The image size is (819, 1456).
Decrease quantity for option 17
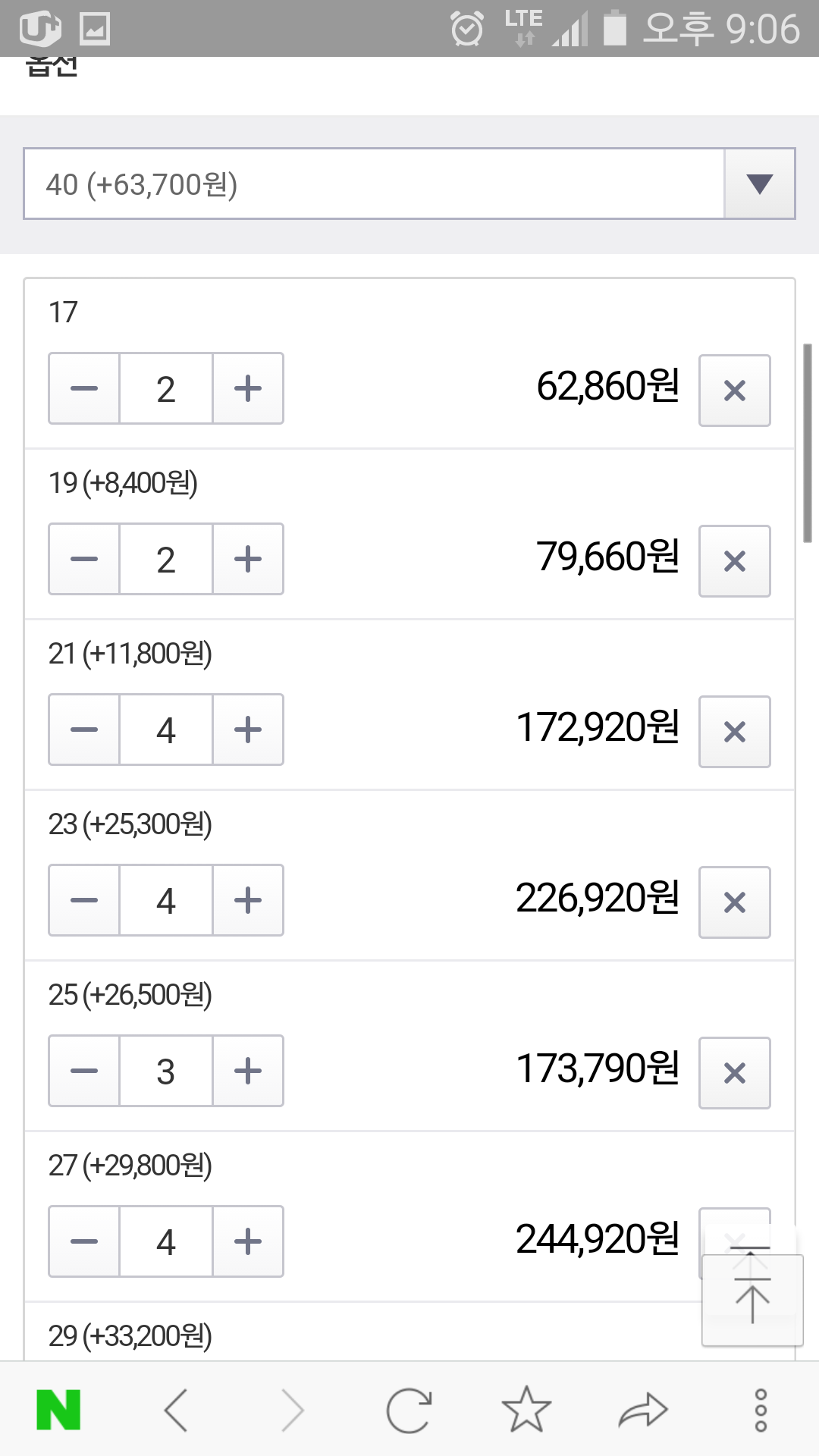point(84,388)
